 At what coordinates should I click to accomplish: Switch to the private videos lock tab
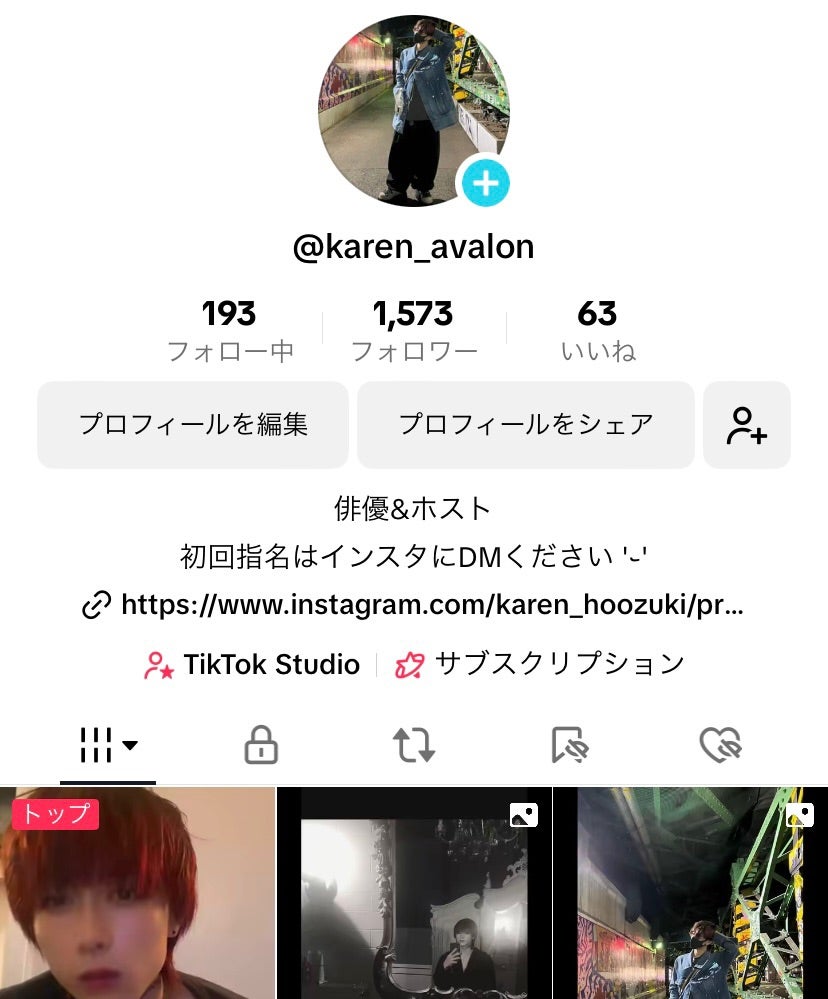pos(261,745)
